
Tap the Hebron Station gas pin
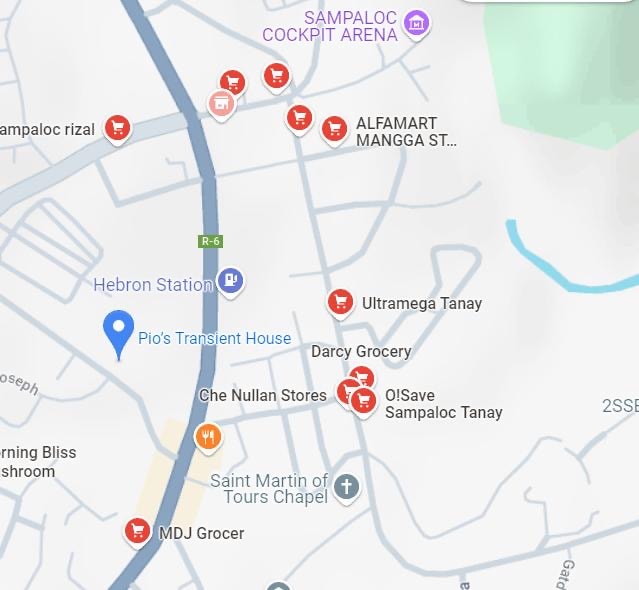(231, 280)
